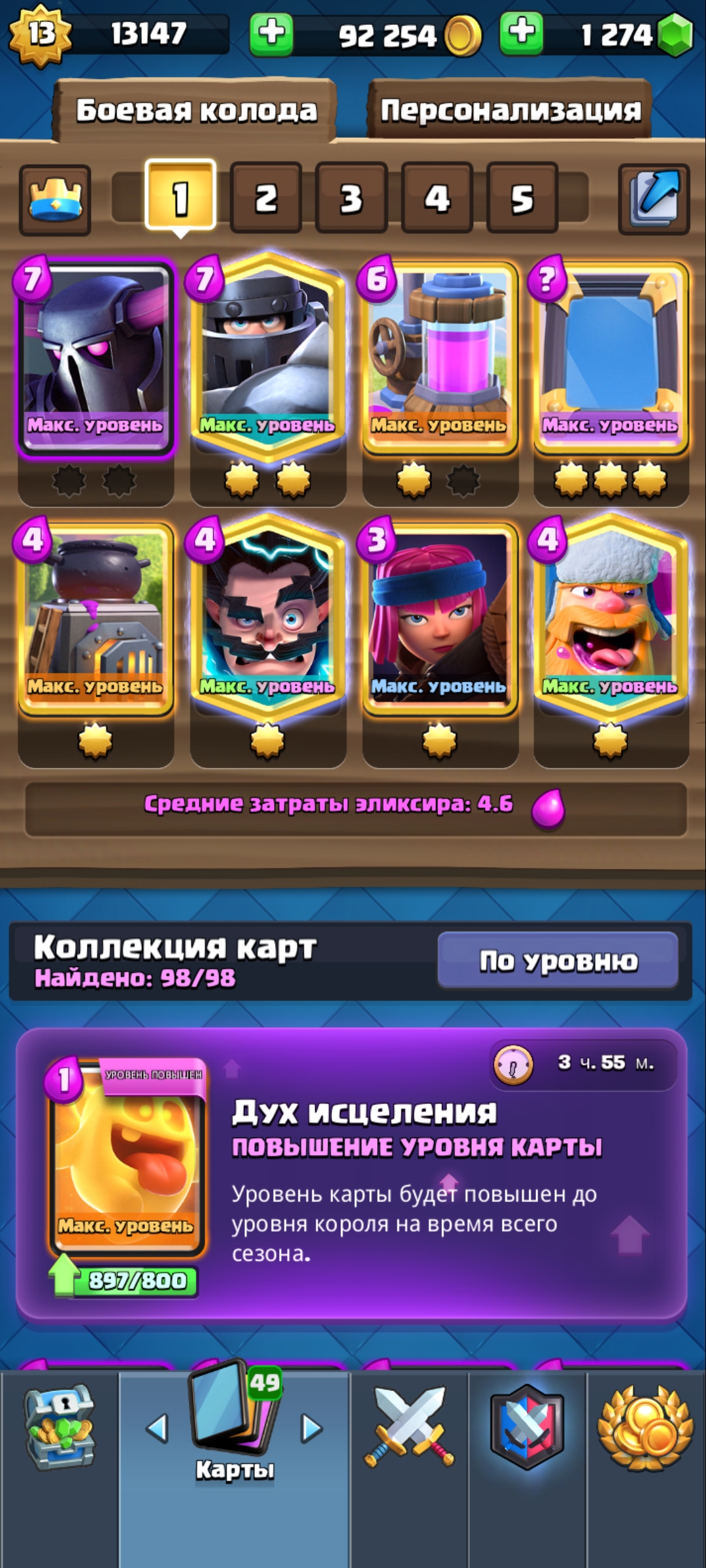706x1568 pixels.
Task: Select deck slot 5
Action: click(x=522, y=198)
